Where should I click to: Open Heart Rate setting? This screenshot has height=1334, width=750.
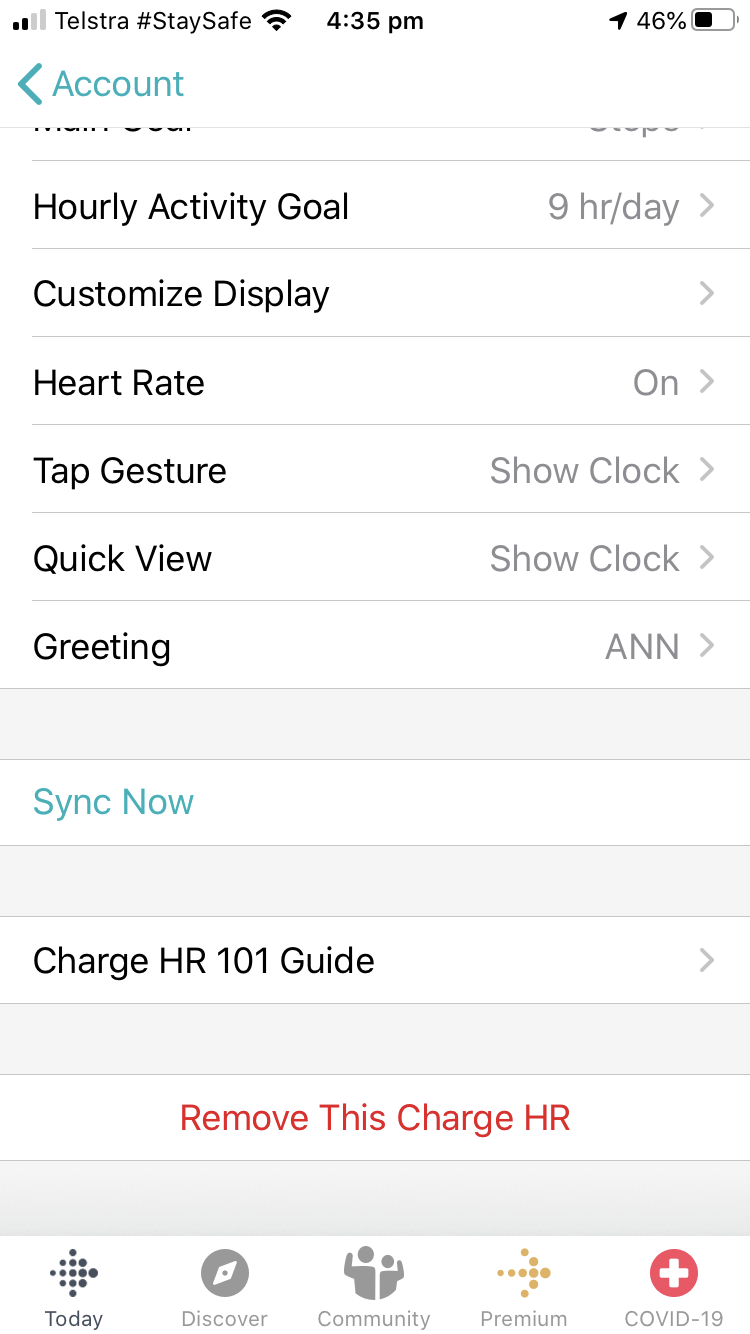(375, 383)
